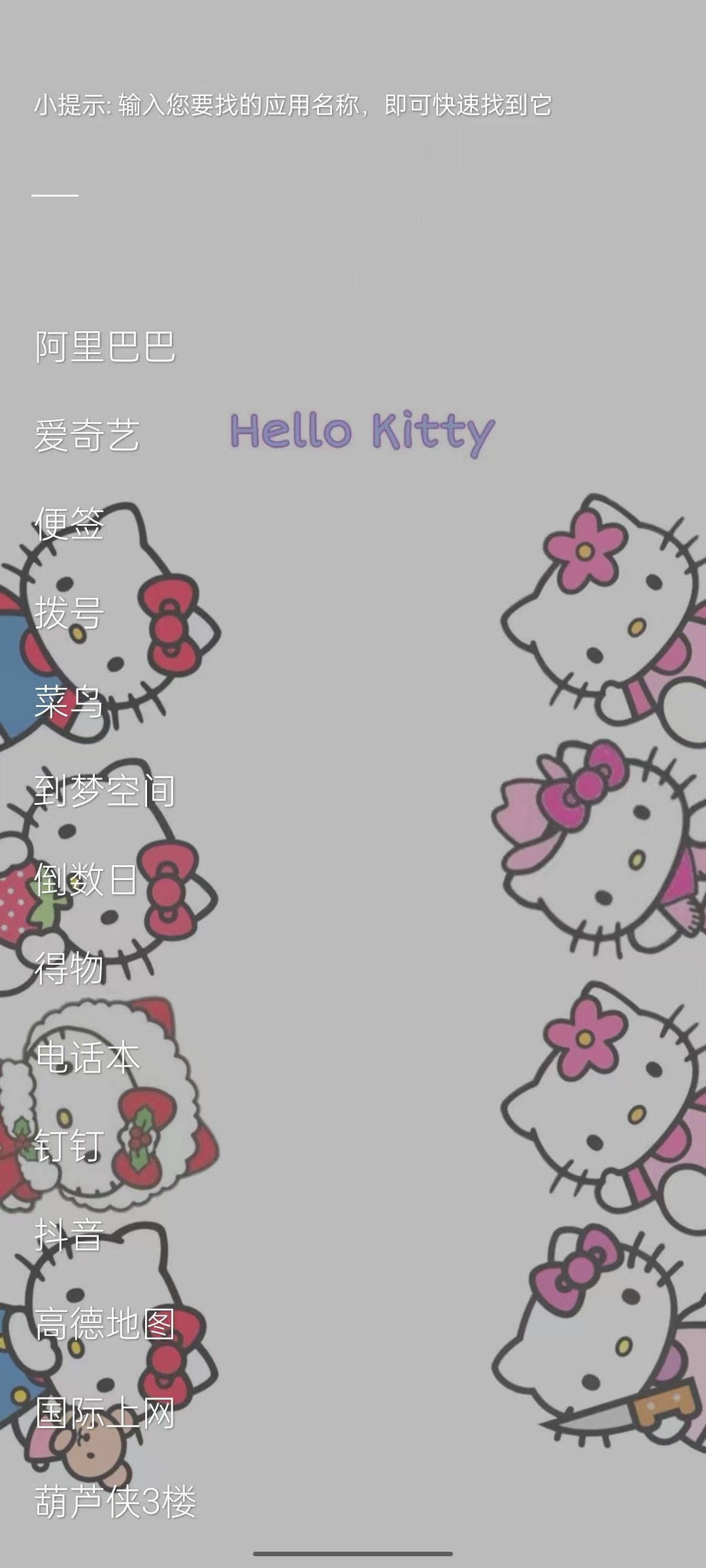Open 到梦空间 from the list
706x1568 pixels.
(x=105, y=791)
